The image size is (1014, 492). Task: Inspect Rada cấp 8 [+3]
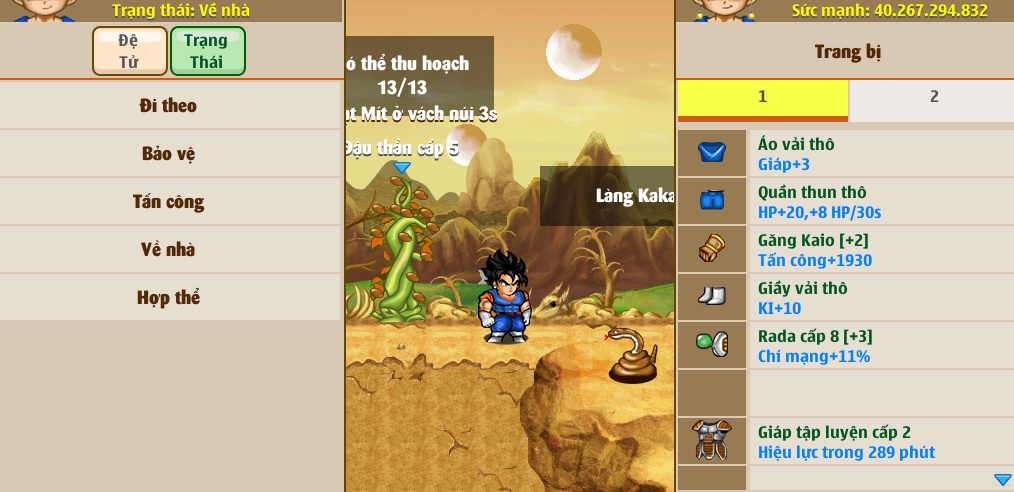coord(845,345)
